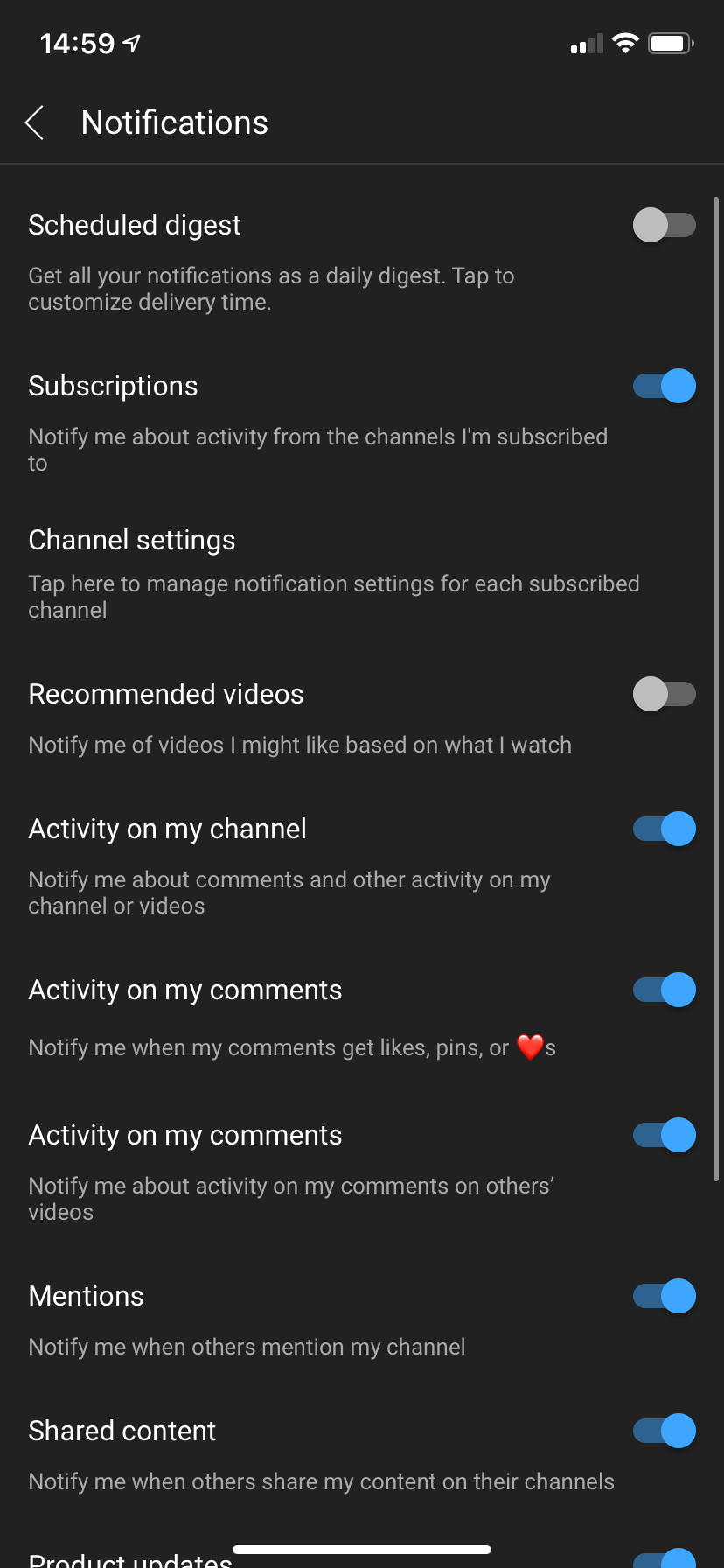Open Channel settings for subscribed channels
This screenshot has width=724, height=1568.
pos(132,540)
